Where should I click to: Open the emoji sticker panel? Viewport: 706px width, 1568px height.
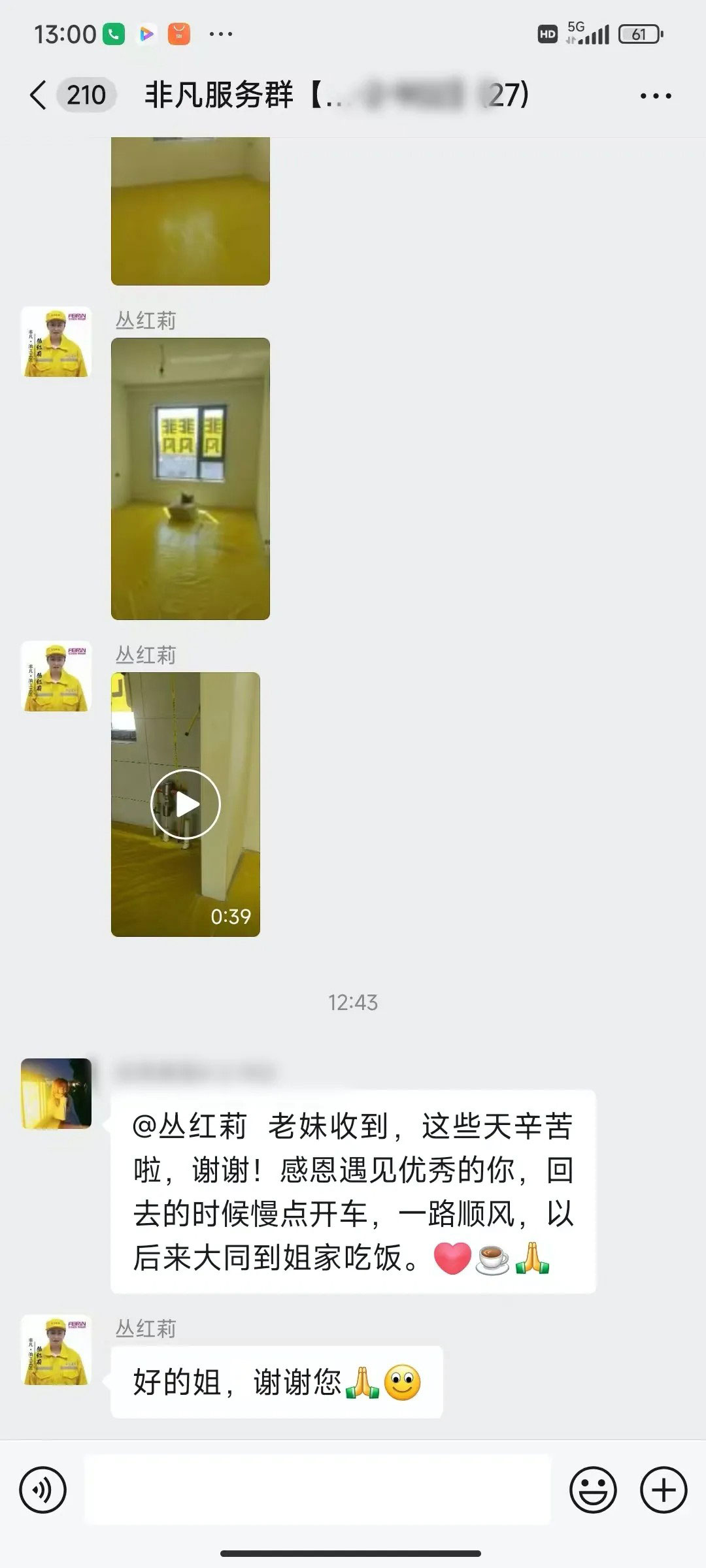593,1490
